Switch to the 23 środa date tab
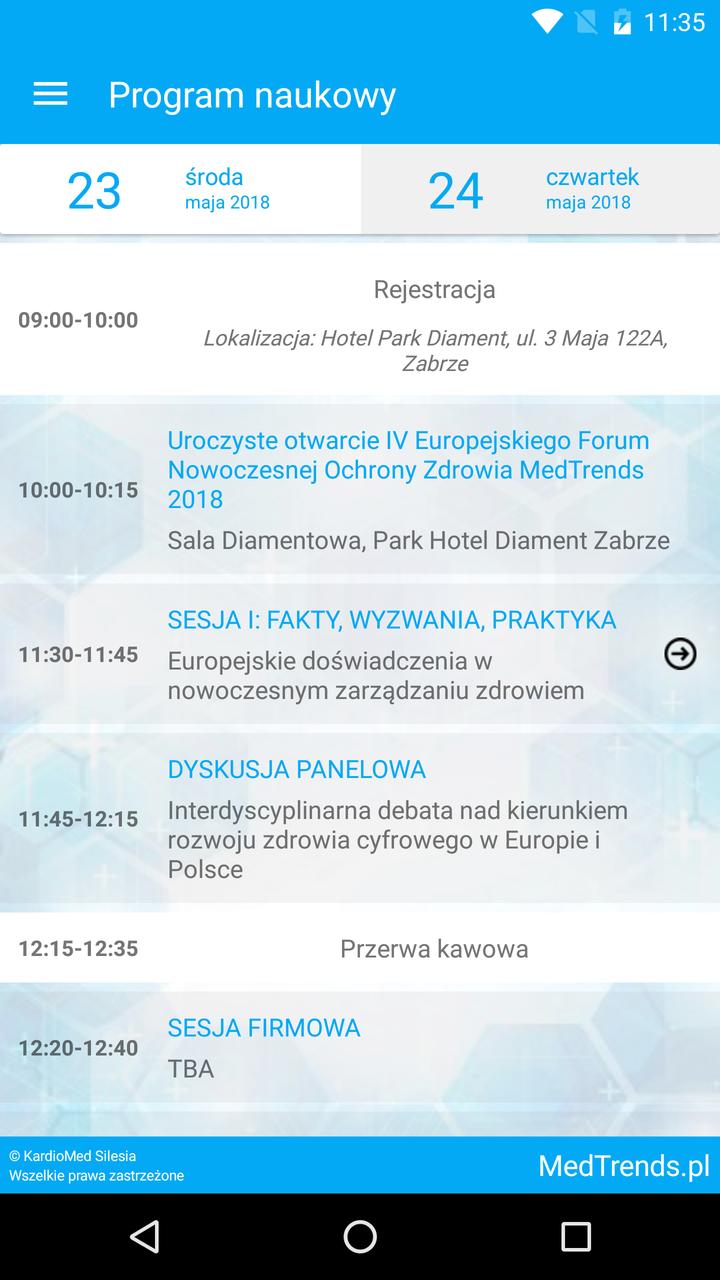720x1280 pixels. (180, 190)
